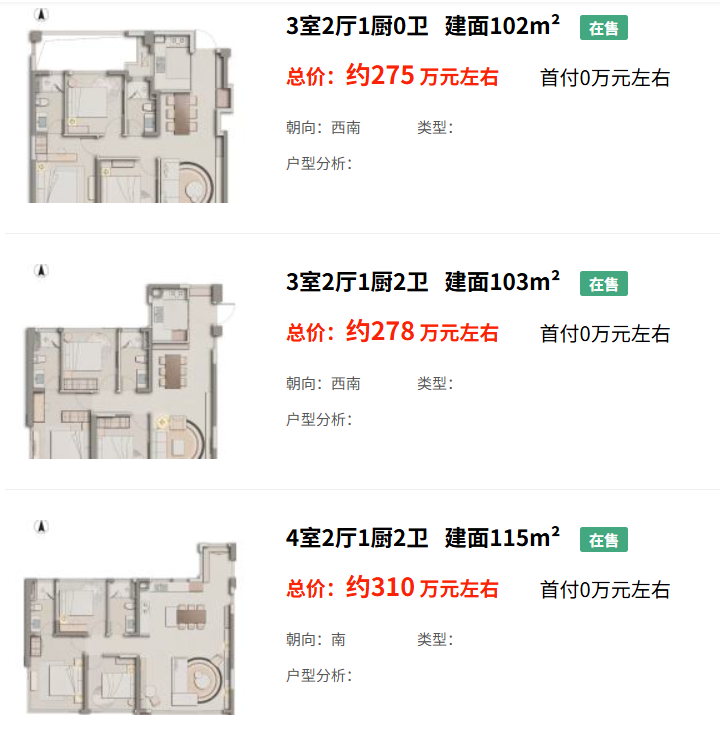Open the 102m² 3室2厅1厨0卫 listing
Screen dimensions: 720x735
click(x=422, y=27)
